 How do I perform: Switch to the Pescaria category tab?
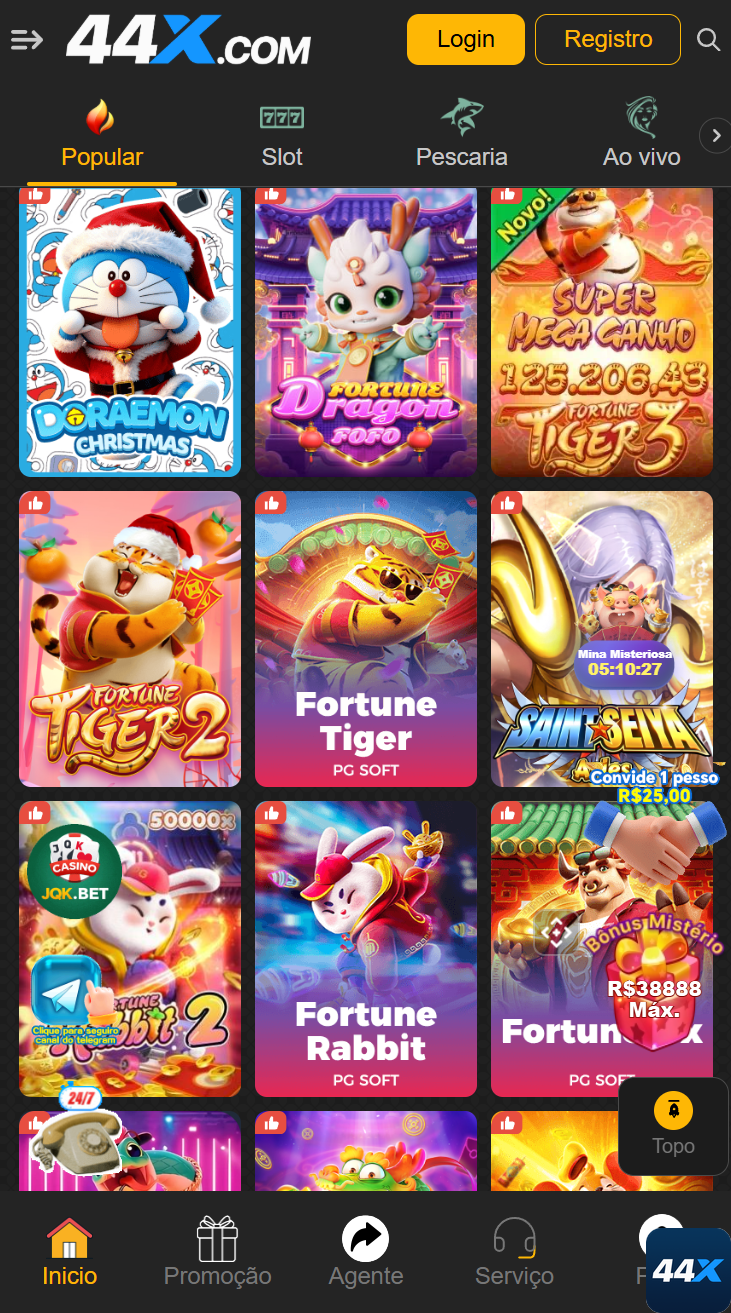click(461, 135)
